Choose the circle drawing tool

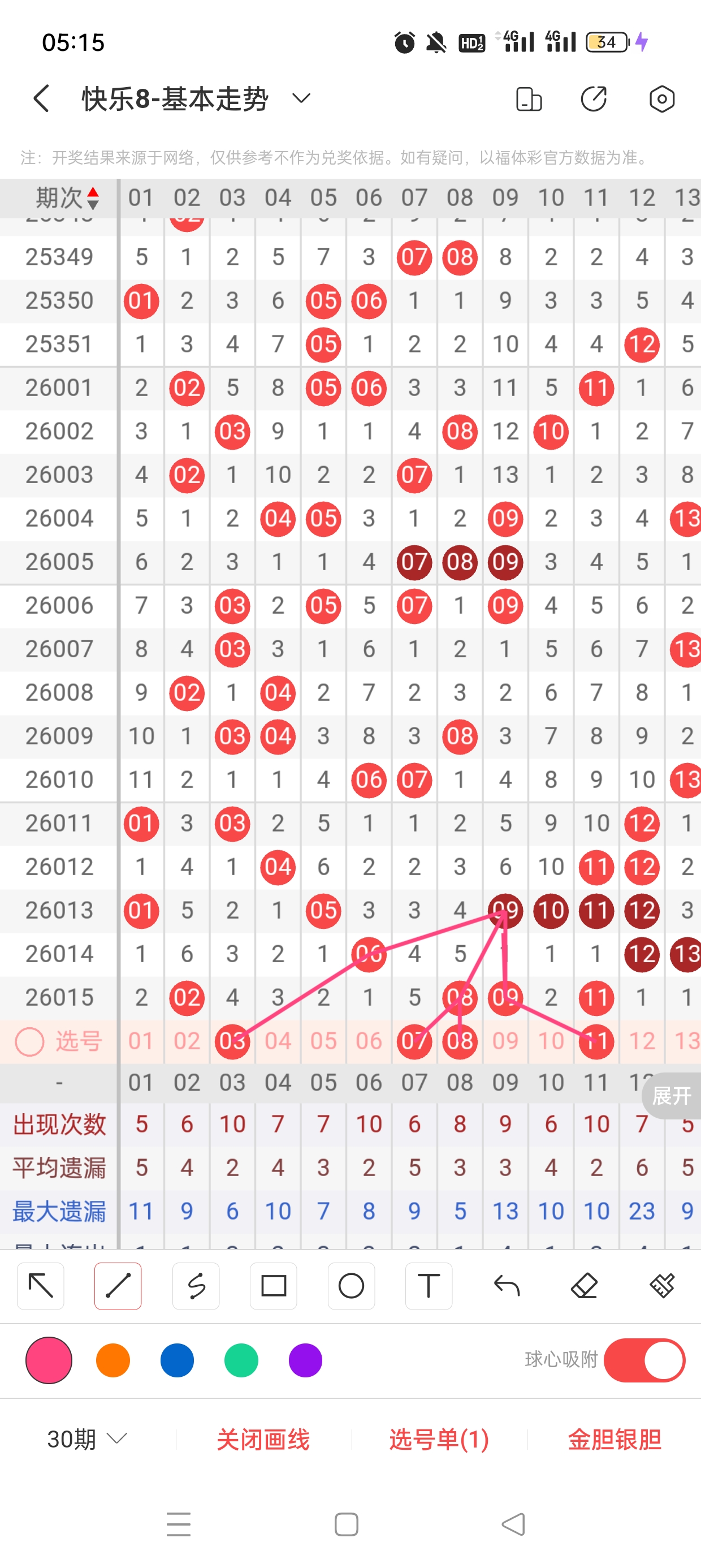(x=351, y=1286)
